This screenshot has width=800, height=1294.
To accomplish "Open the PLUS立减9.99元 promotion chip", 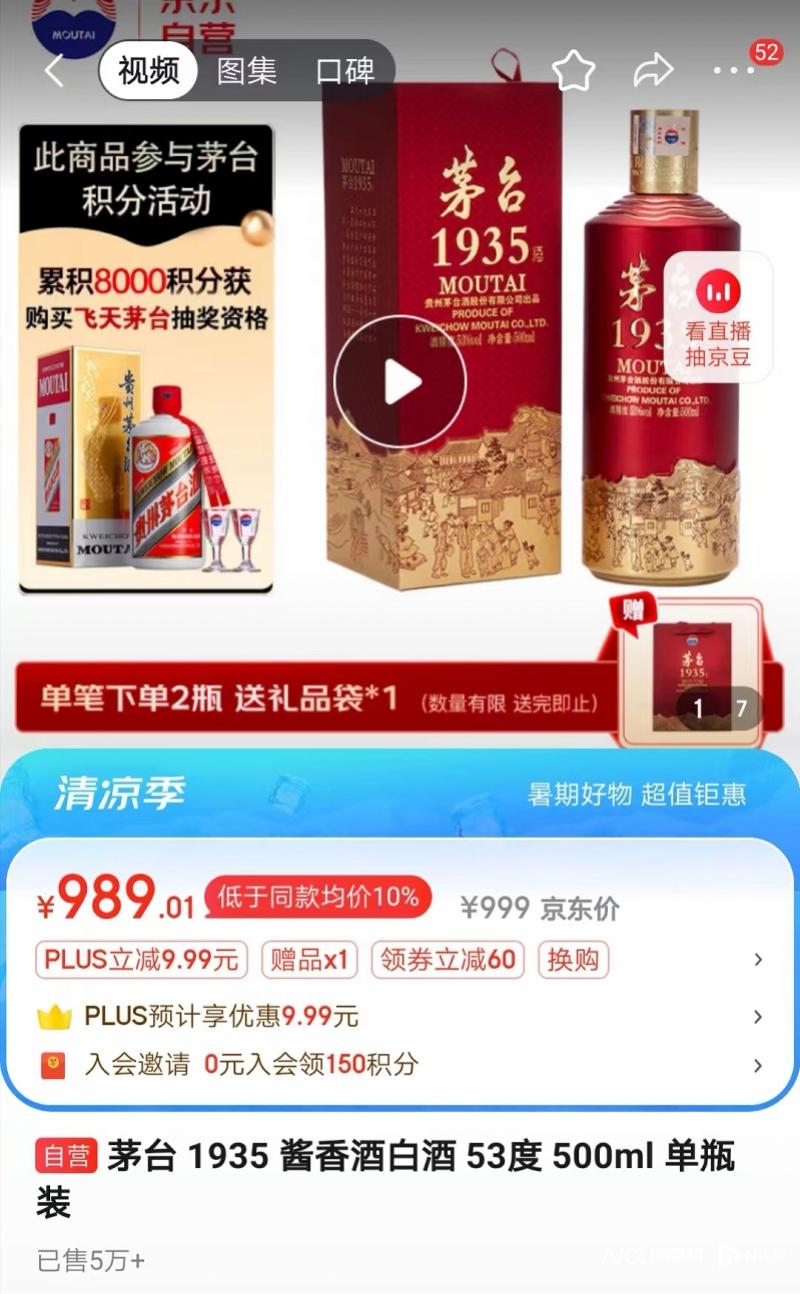I will (141, 960).
